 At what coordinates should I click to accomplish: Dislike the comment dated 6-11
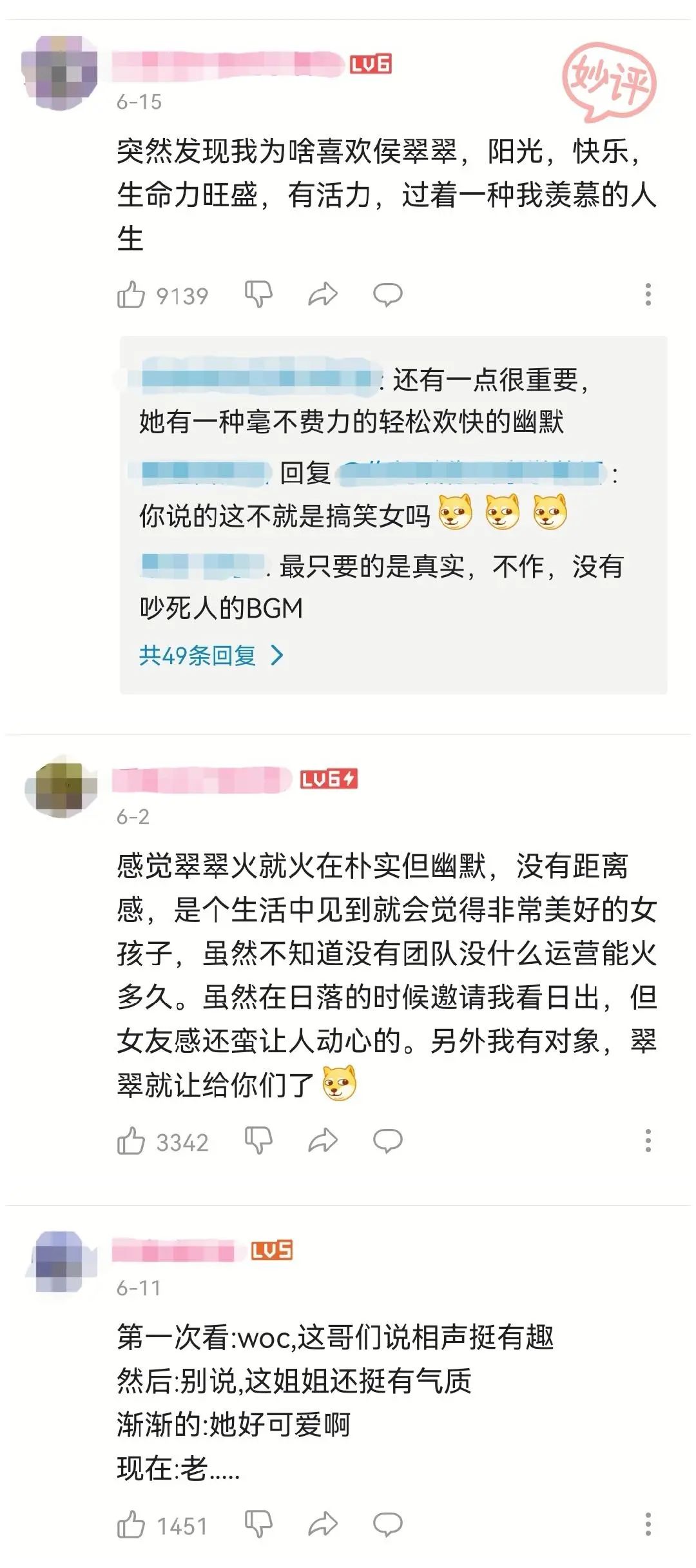[258, 1524]
